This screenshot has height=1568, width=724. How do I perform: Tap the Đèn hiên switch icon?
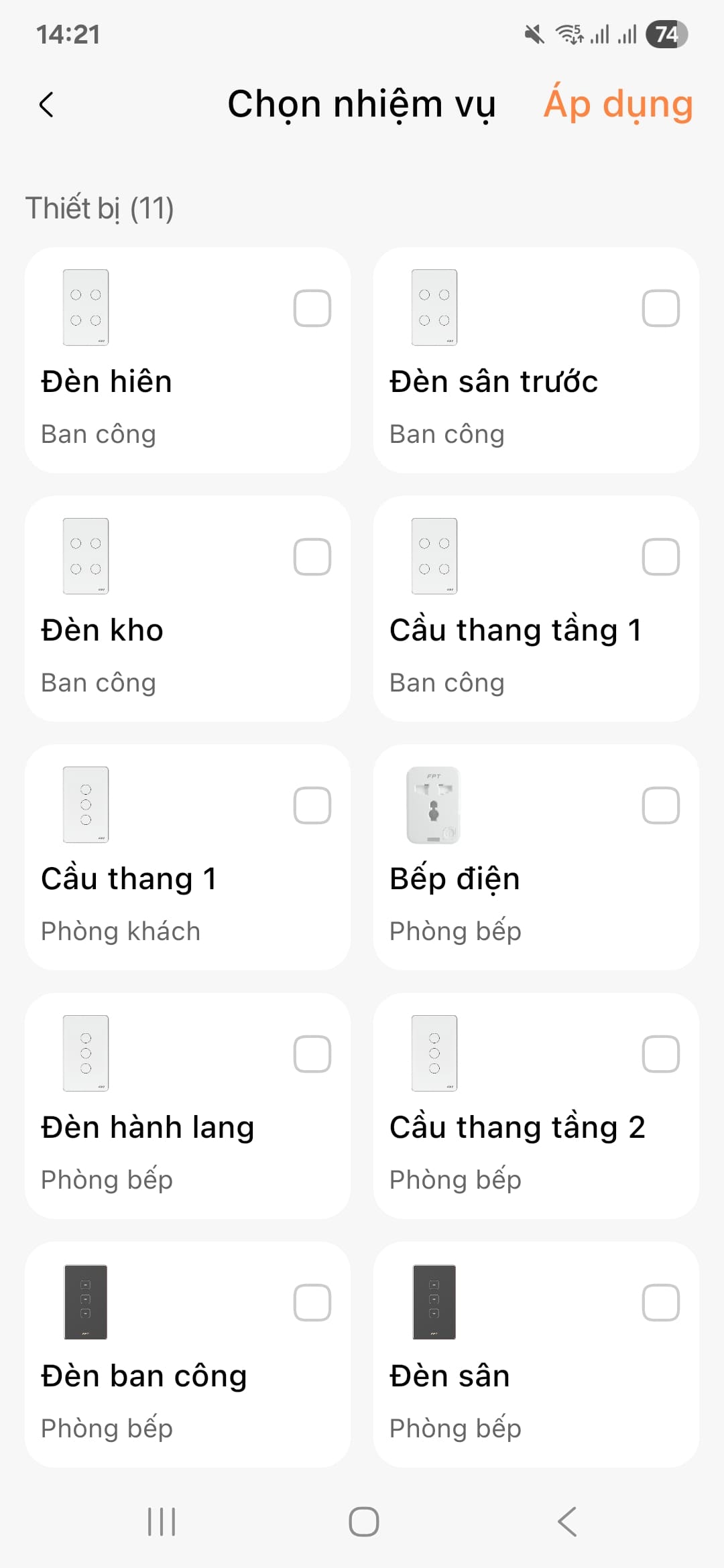86,306
